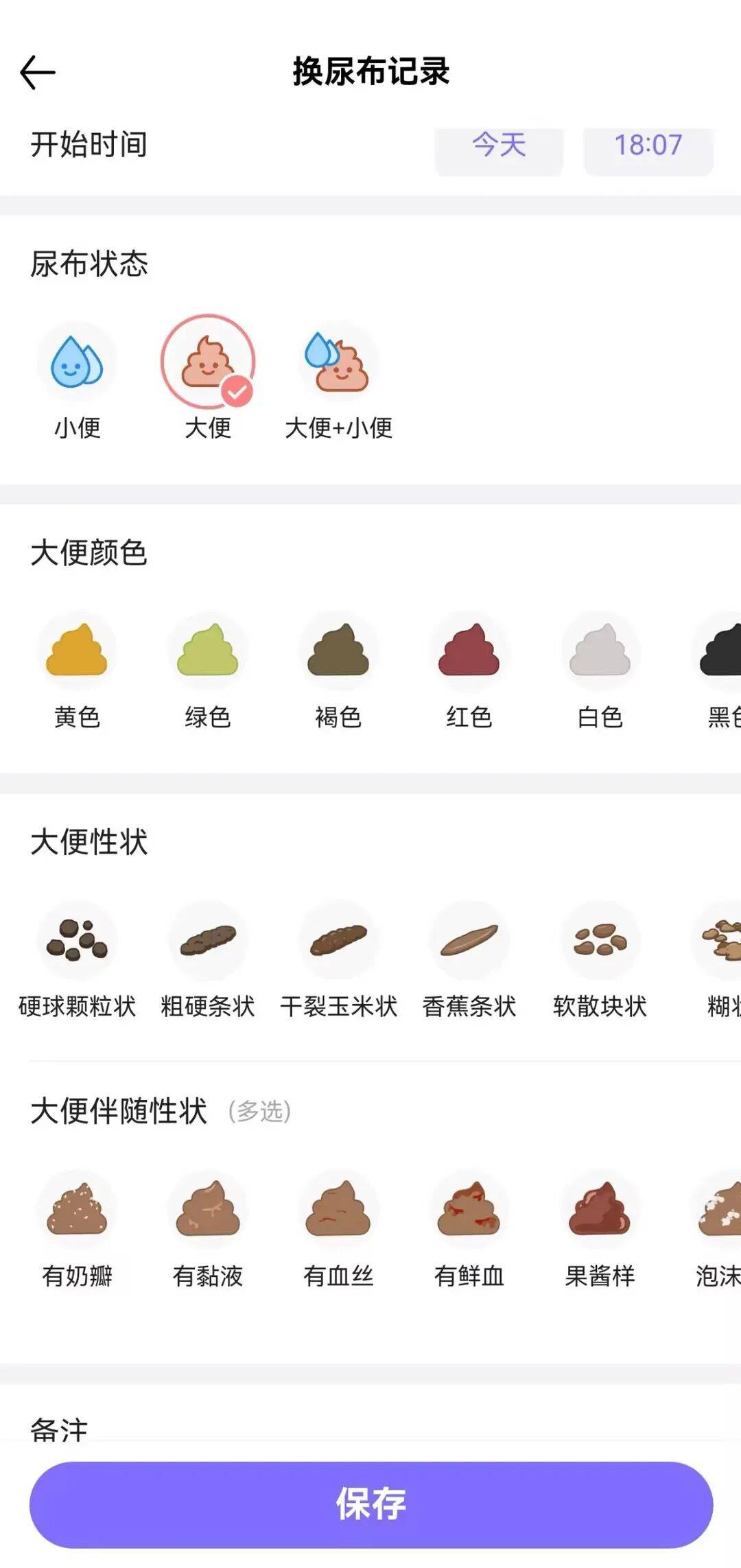Go back using the arrow icon
The image size is (741, 1568).
point(38,73)
